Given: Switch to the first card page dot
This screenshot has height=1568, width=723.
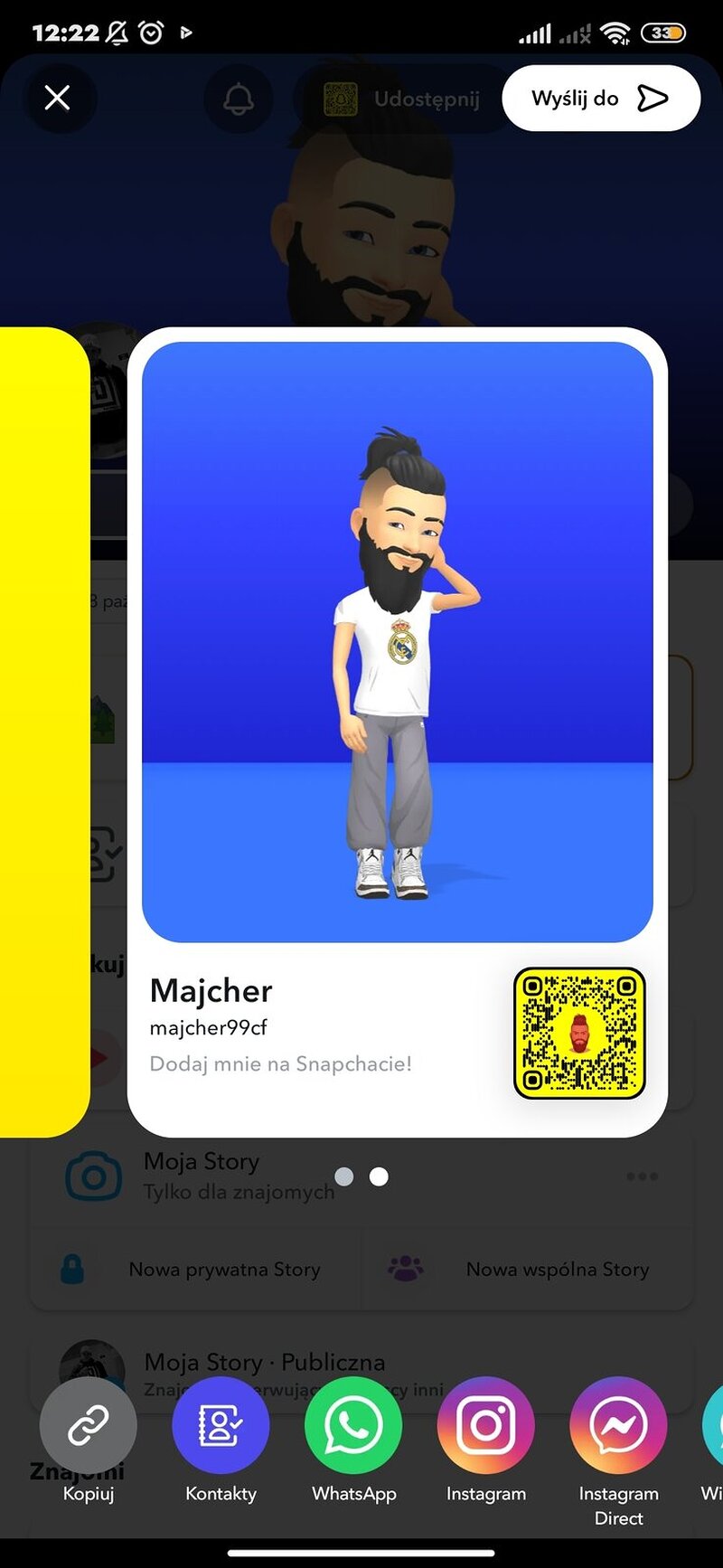Looking at the screenshot, I should pos(344,1176).
